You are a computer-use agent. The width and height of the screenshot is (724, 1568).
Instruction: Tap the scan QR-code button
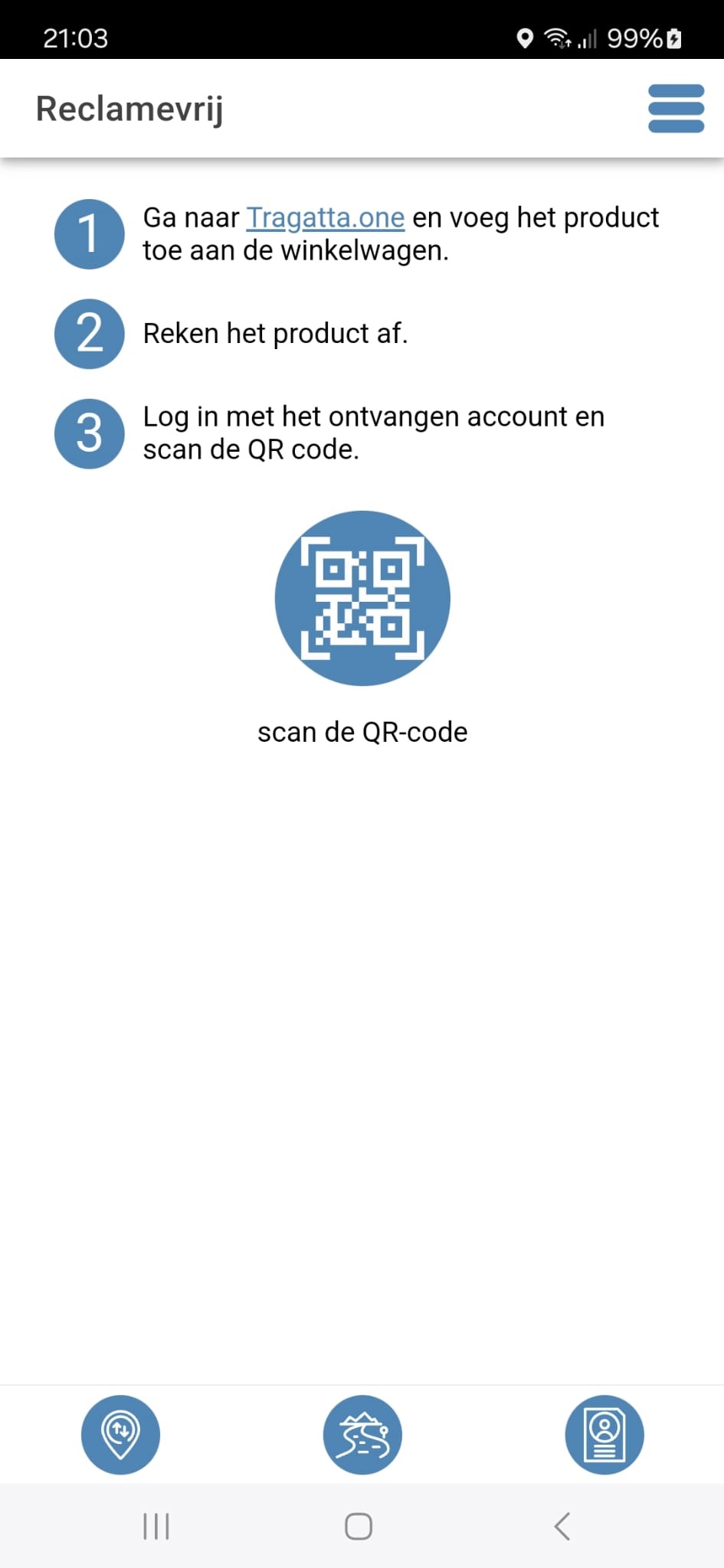click(x=362, y=598)
